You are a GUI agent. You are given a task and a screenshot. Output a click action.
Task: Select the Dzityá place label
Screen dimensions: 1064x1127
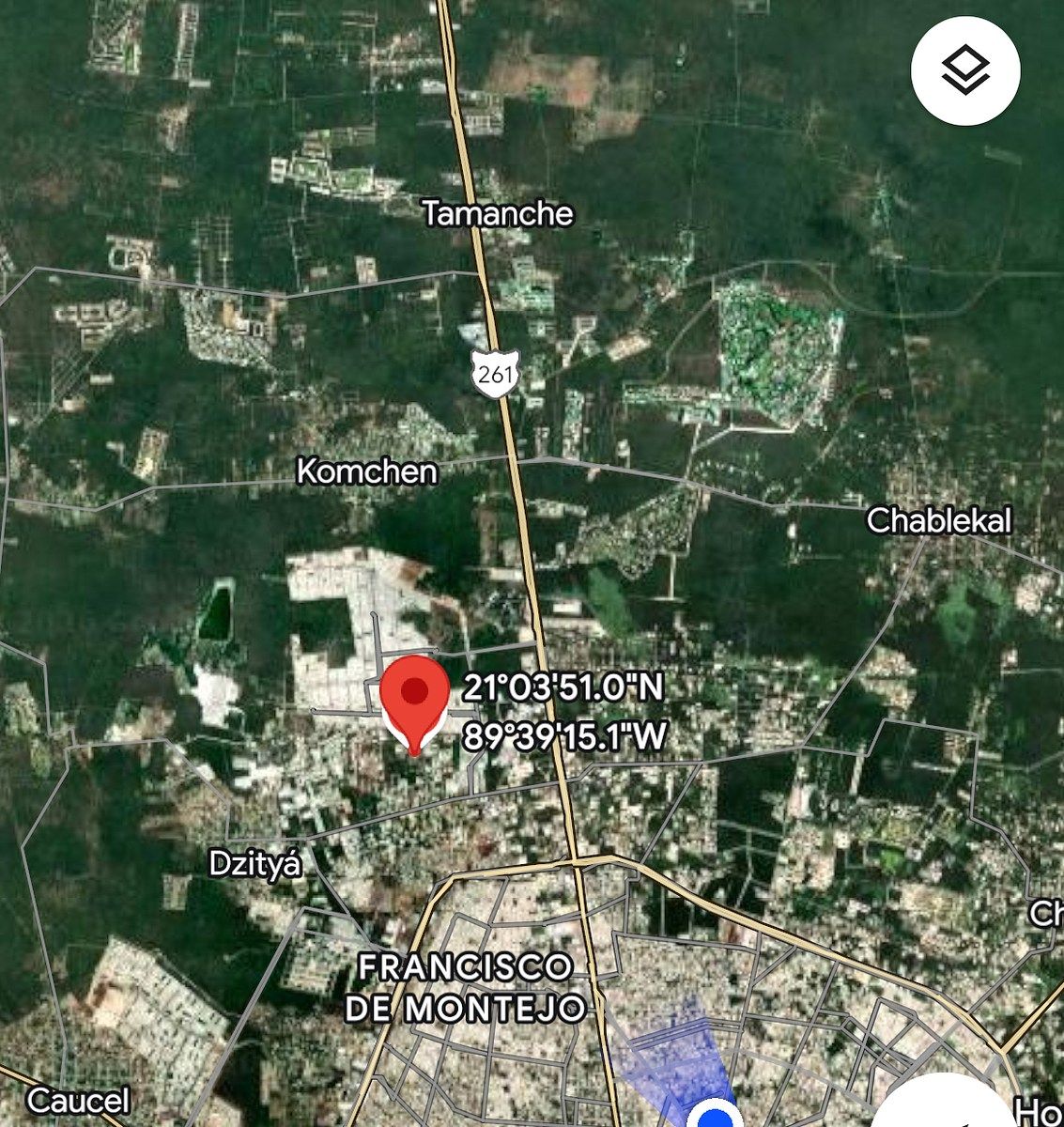pos(255,865)
